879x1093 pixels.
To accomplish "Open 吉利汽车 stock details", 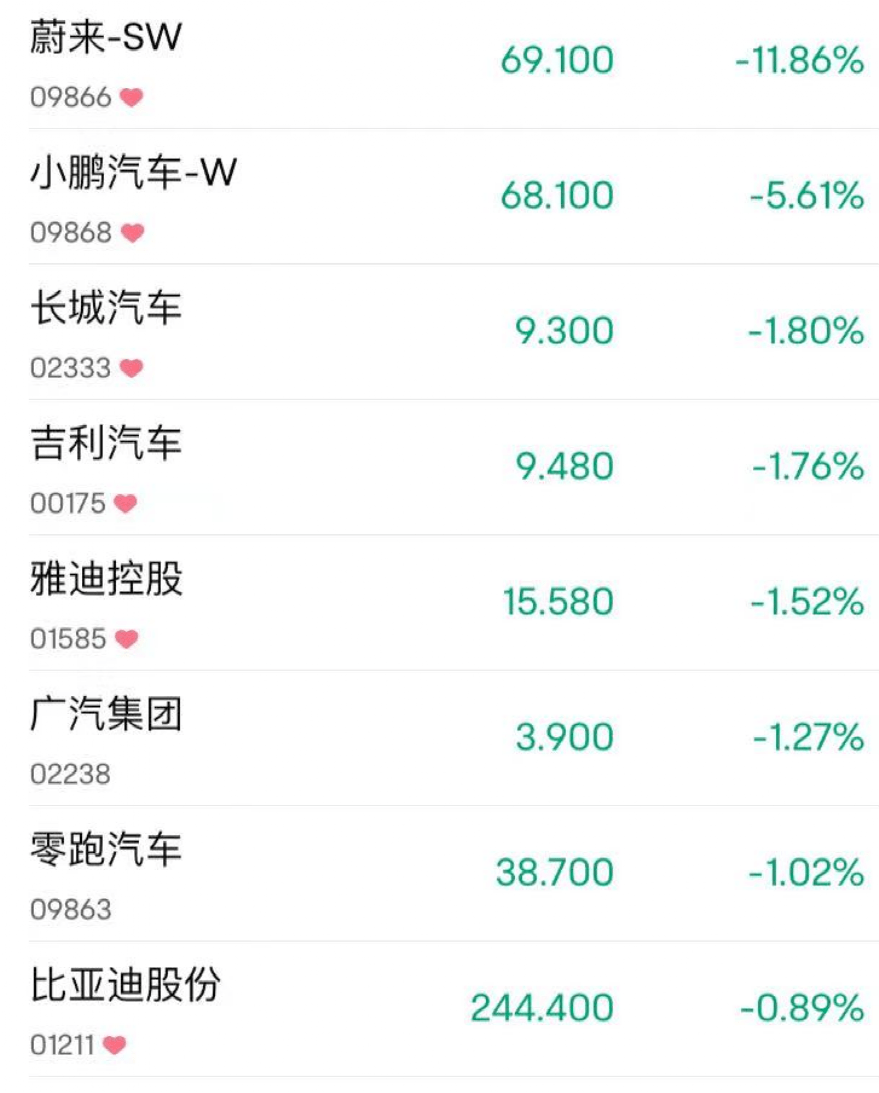I will click(x=106, y=444).
